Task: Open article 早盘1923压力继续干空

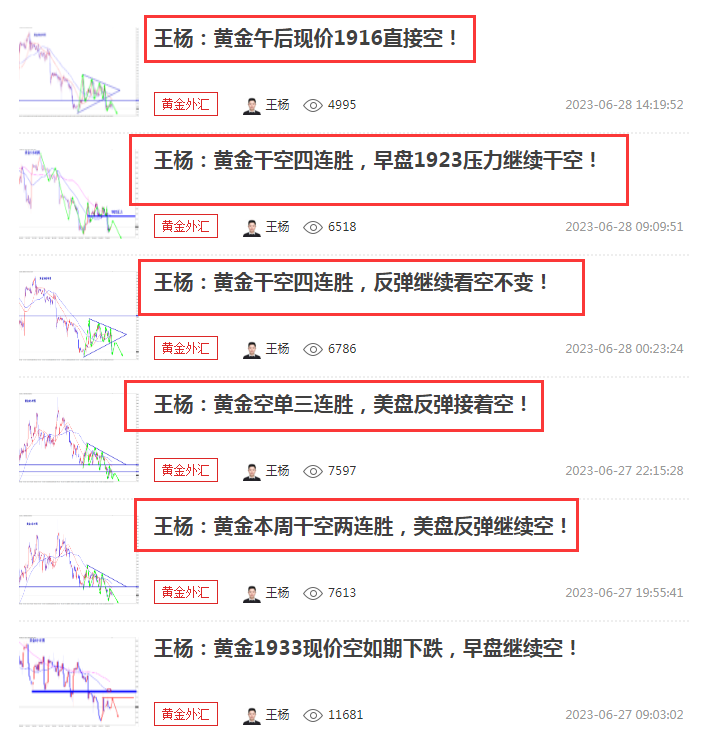Action: [376, 160]
